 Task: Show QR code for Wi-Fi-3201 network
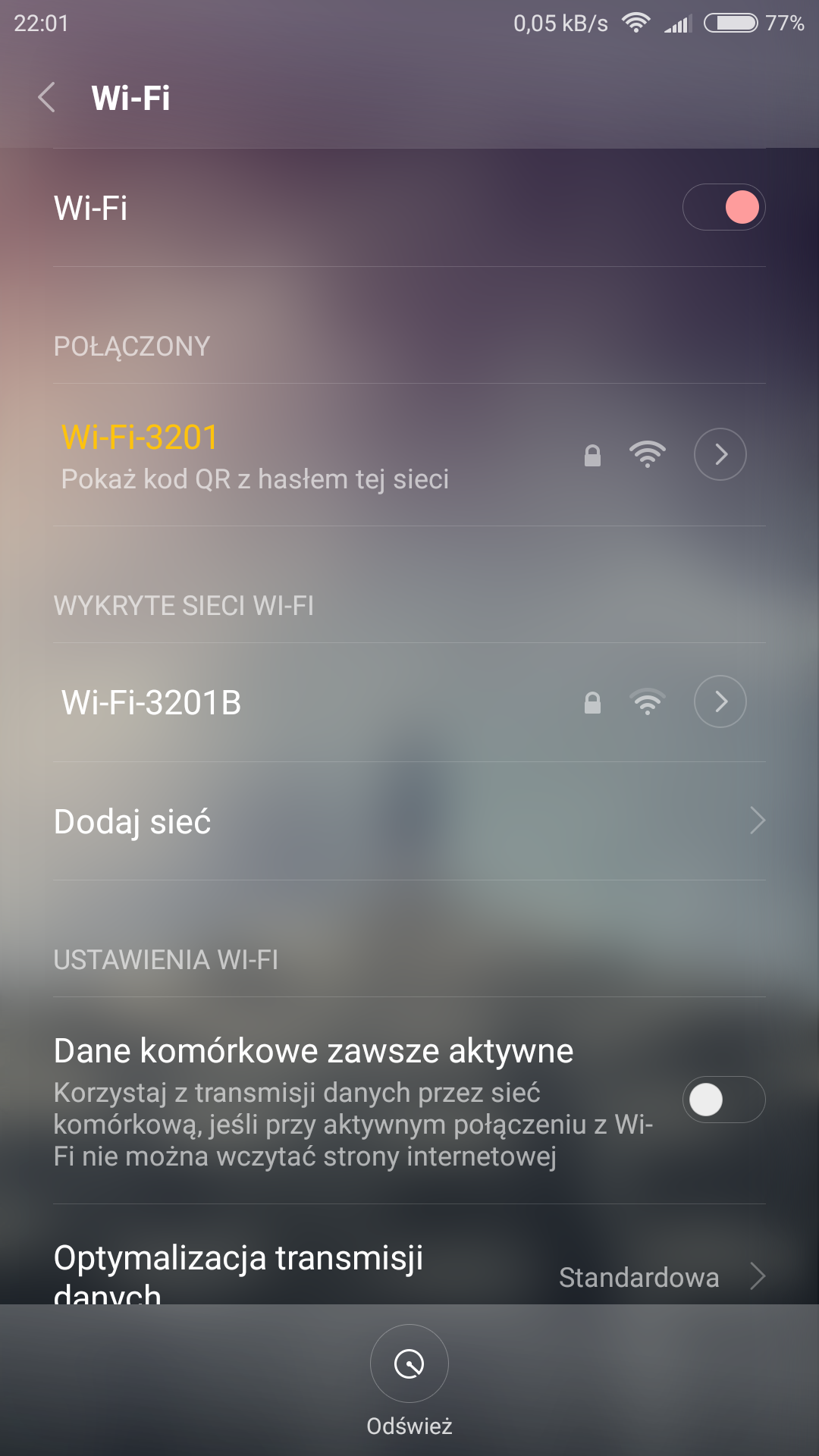point(255,479)
